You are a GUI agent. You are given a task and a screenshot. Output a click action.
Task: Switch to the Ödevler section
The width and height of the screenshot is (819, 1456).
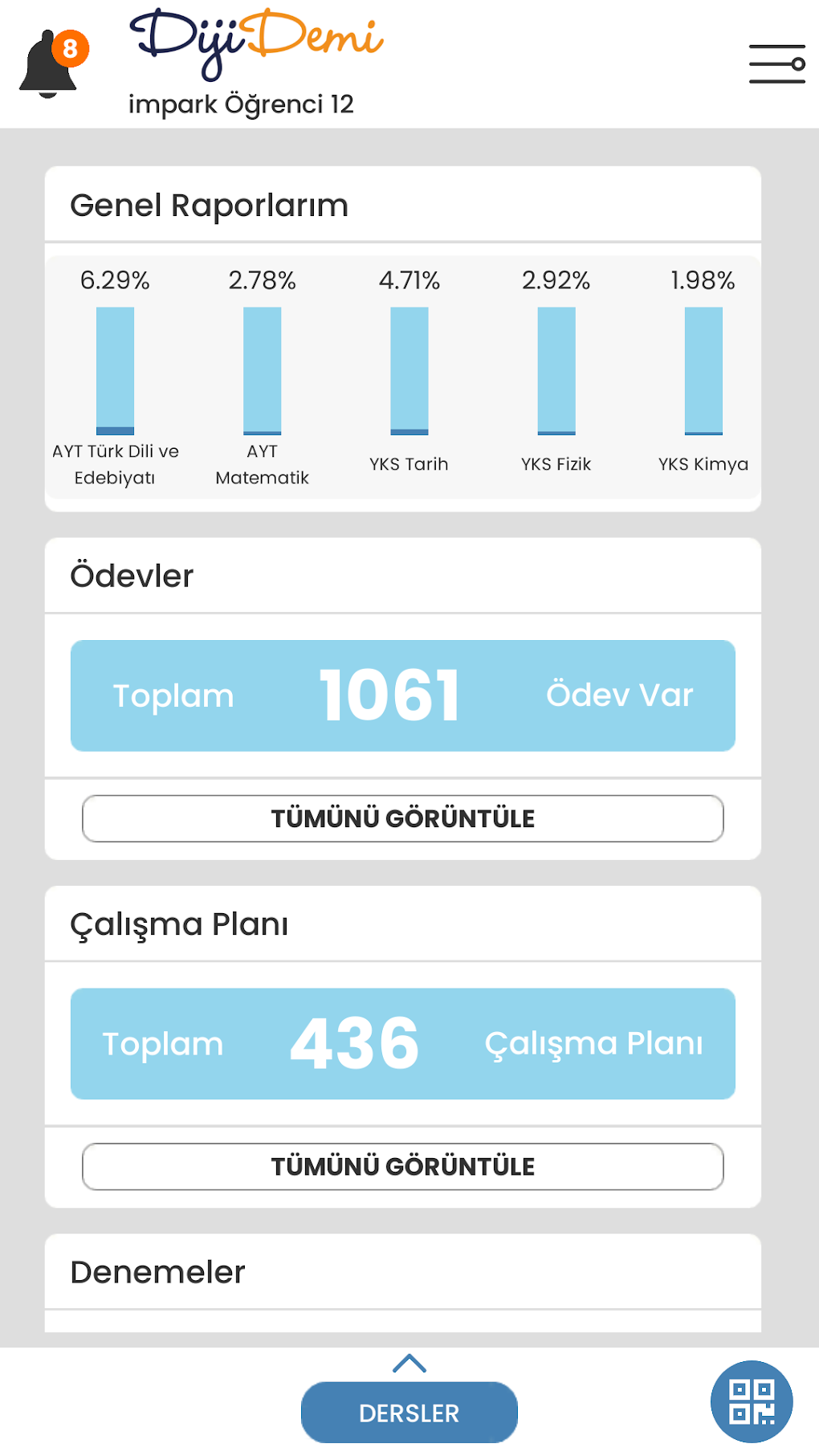tap(131, 576)
